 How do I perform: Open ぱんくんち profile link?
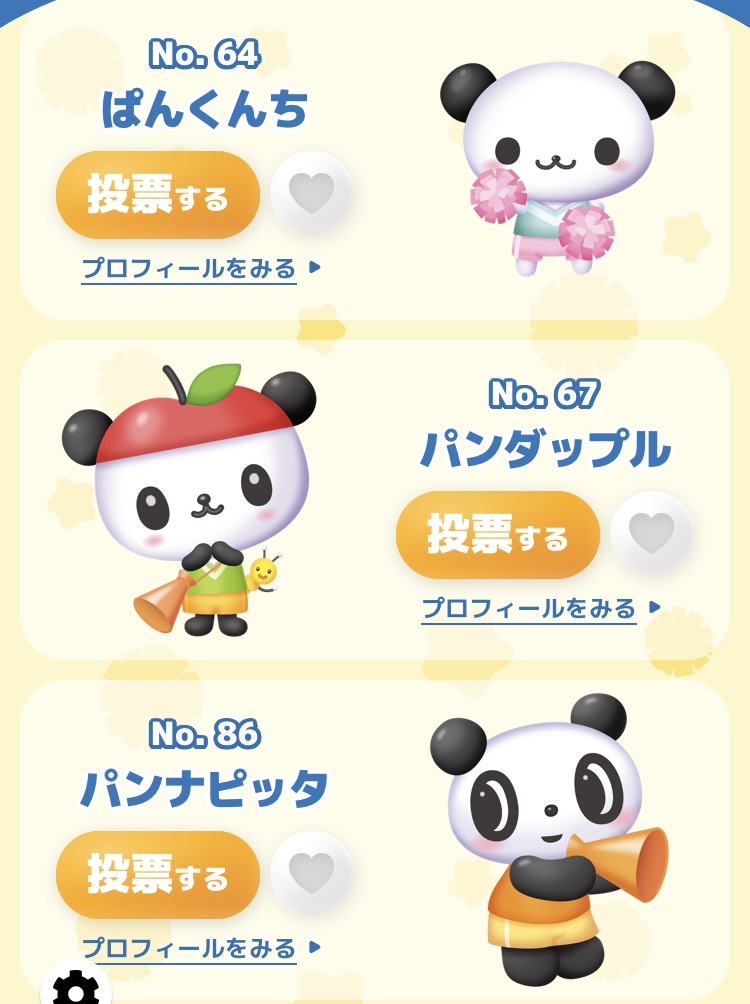pyautogui.click(x=190, y=269)
